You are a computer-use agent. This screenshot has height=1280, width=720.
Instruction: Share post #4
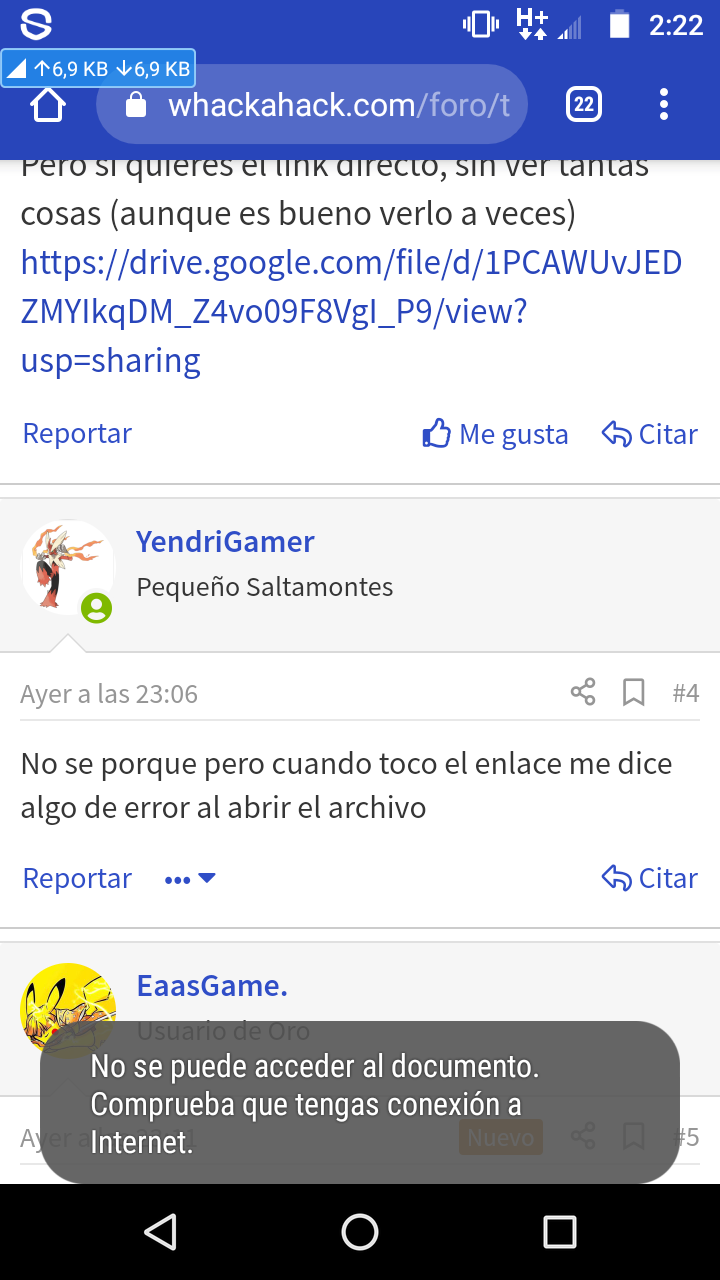pos(583,692)
